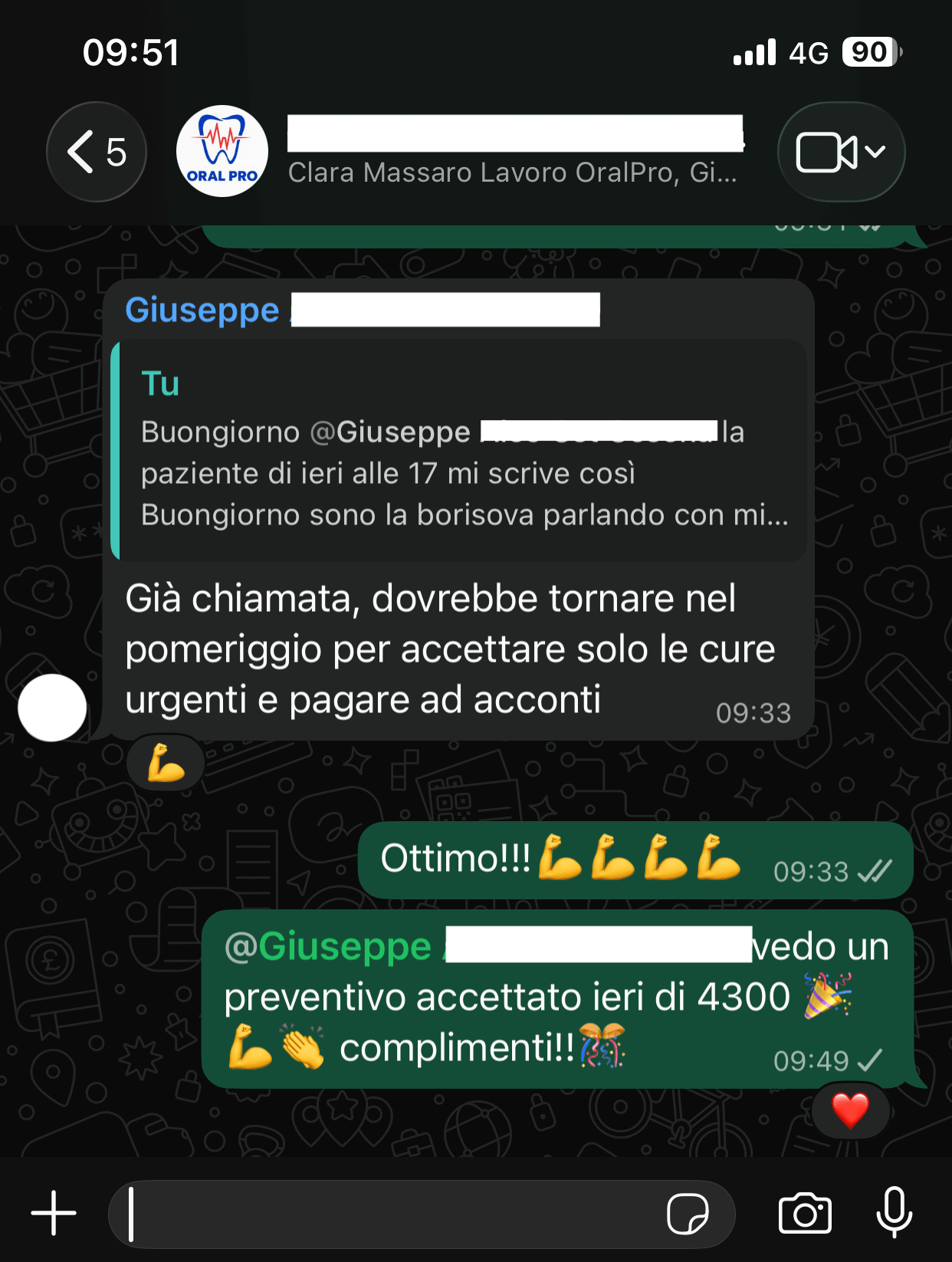Open Giuseppe's sender name on his message
The image size is (952, 1262).
pos(202,311)
